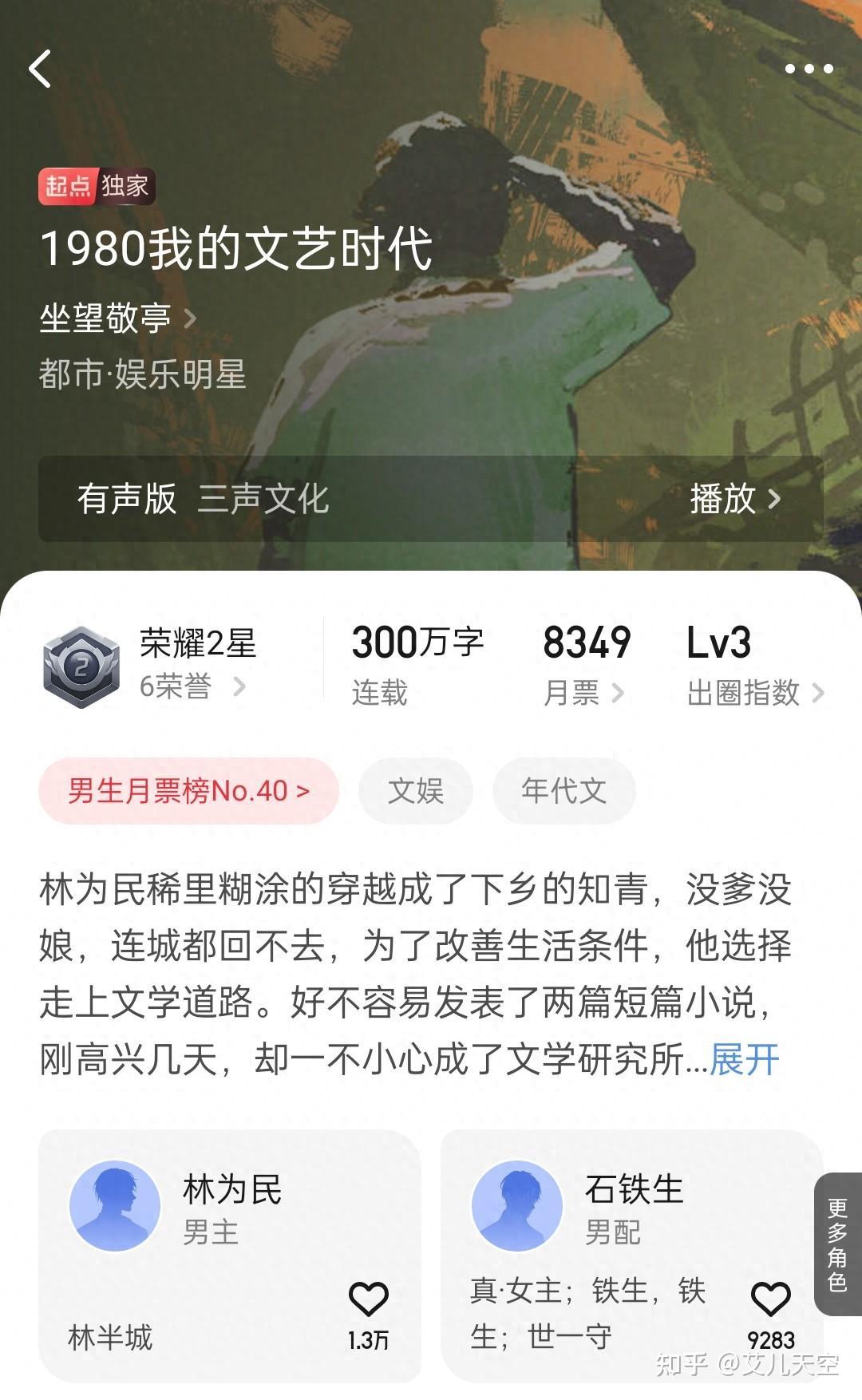Open the three-dot overflow menu
This screenshot has height=1400, width=862.
point(809,69)
